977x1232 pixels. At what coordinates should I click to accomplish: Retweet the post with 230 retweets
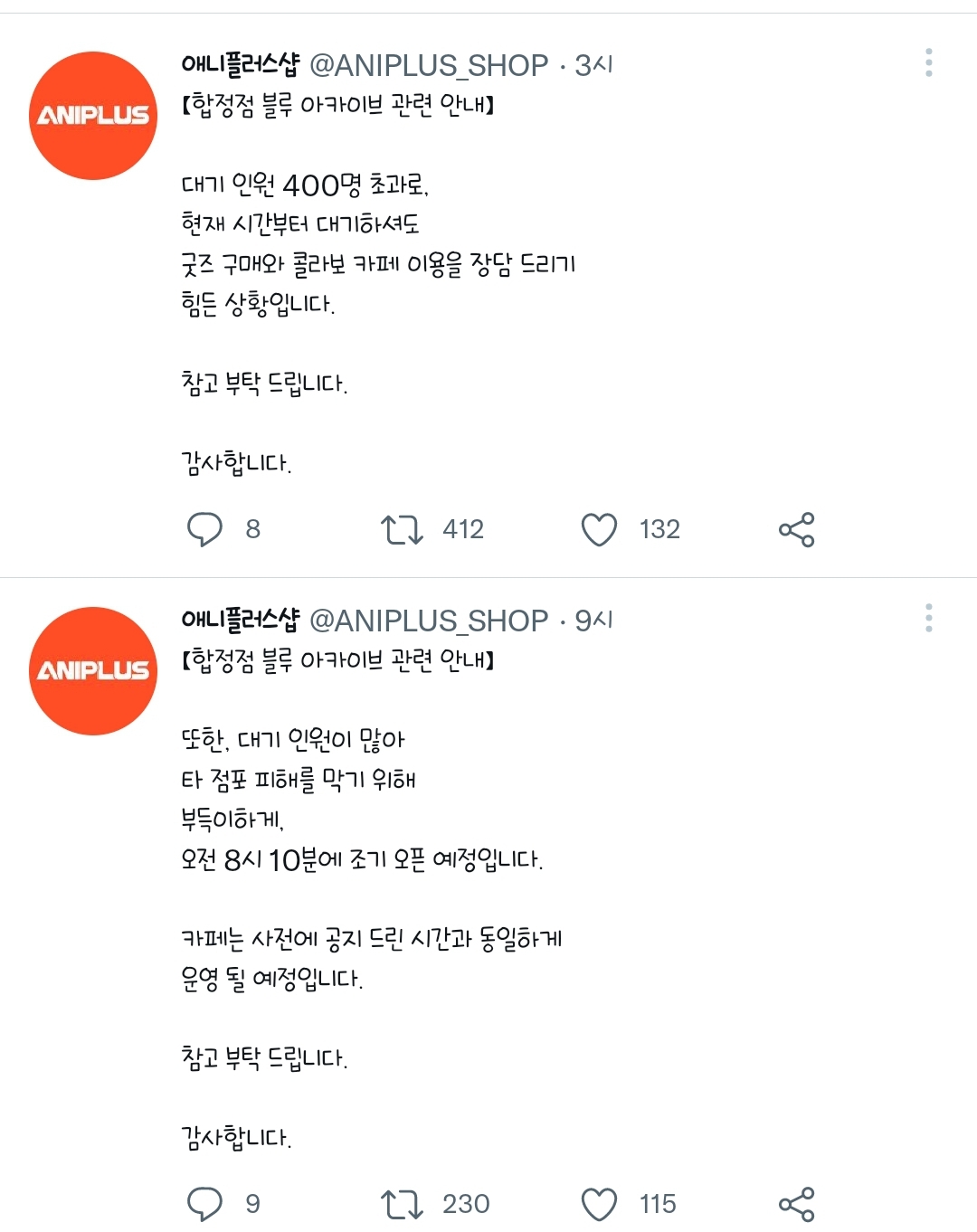pyautogui.click(x=402, y=1204)
